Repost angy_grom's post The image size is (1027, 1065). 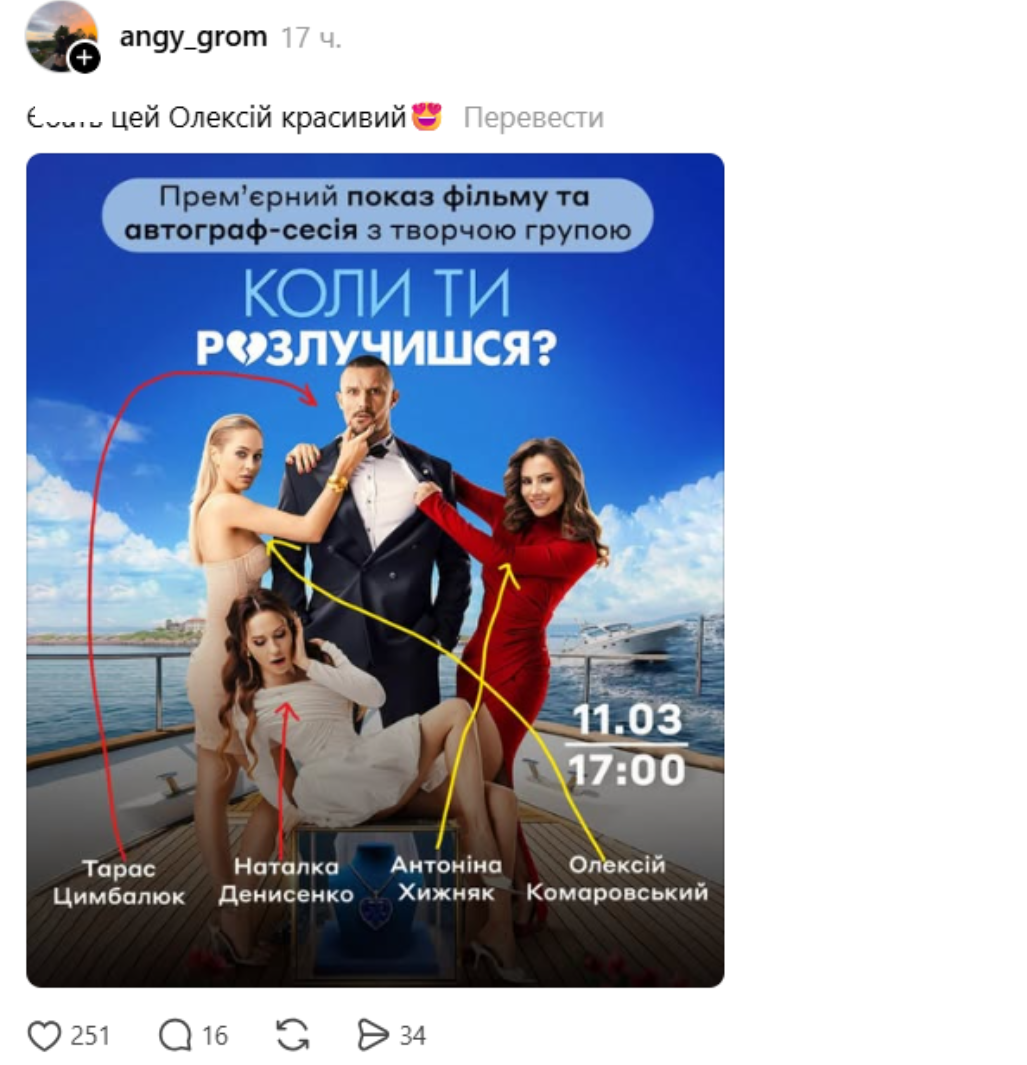pyautogui.click(x=292, y=1036)
